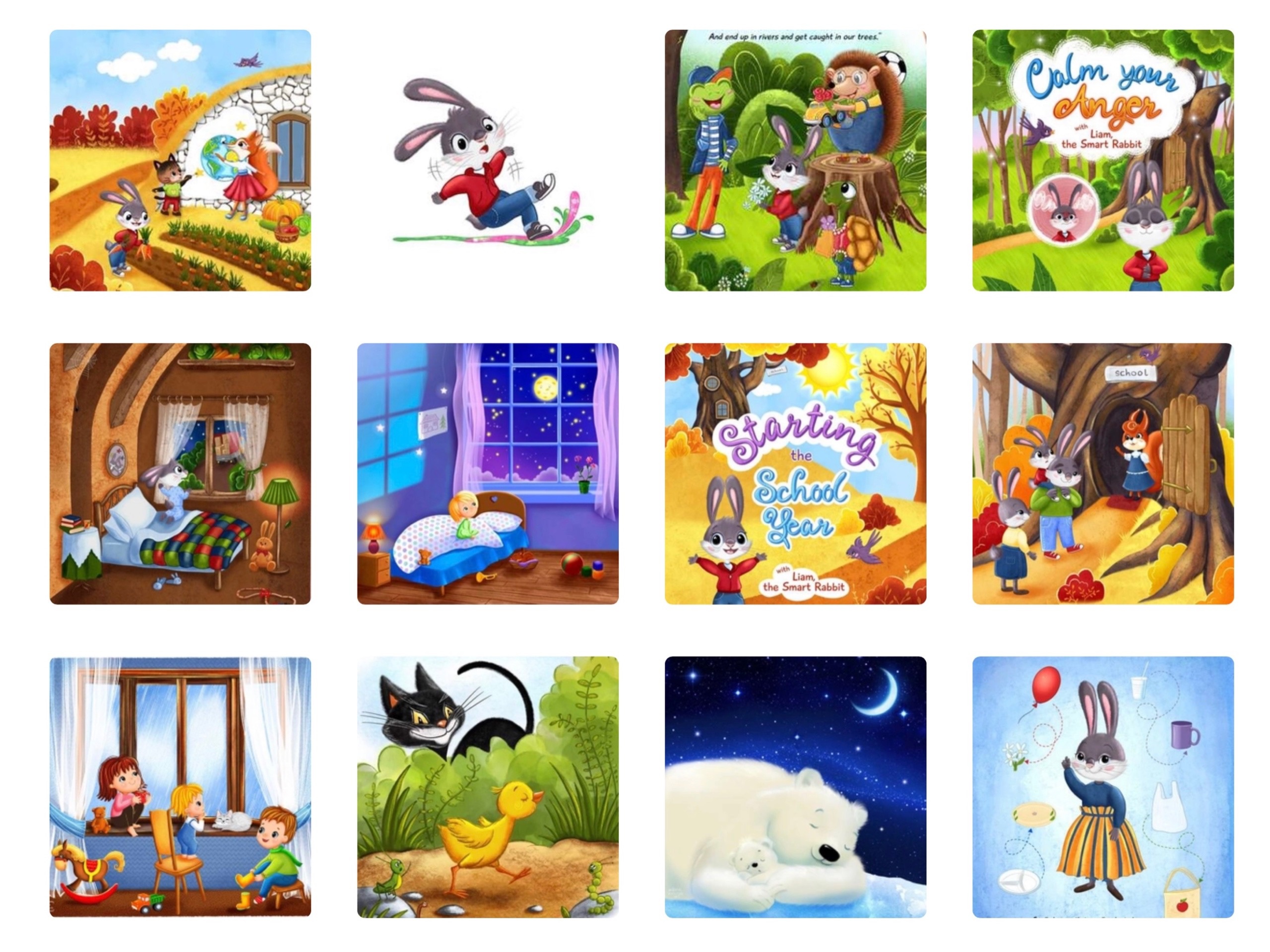Image resolution: width=1270 pixels, height=952 pixels.
Task: Open the child in bed under moonlit window
Action: 488,474
